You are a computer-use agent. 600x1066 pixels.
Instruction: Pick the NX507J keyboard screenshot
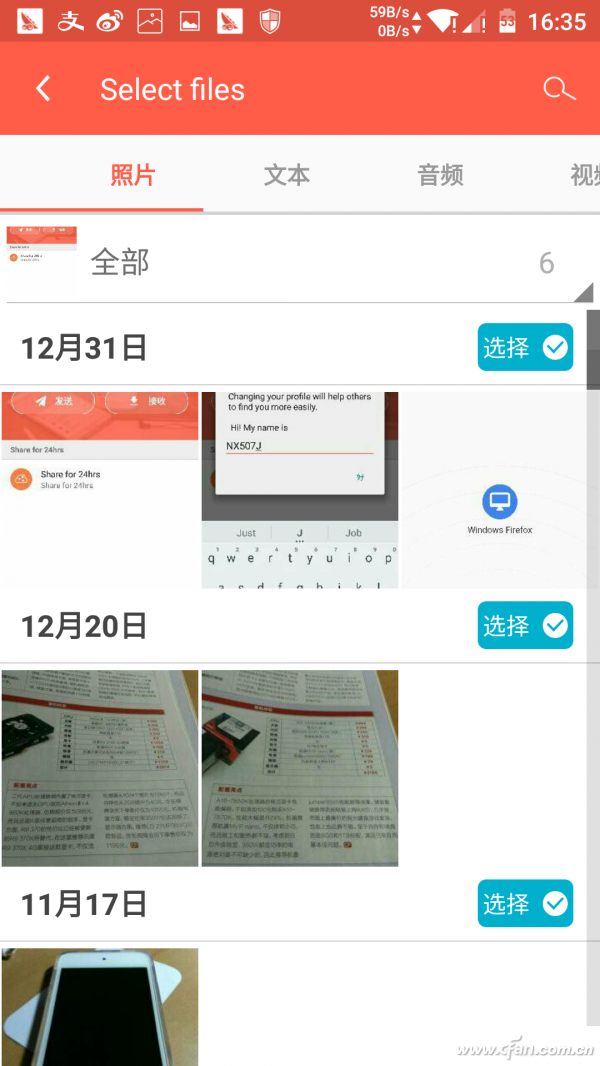pos(300,489)
